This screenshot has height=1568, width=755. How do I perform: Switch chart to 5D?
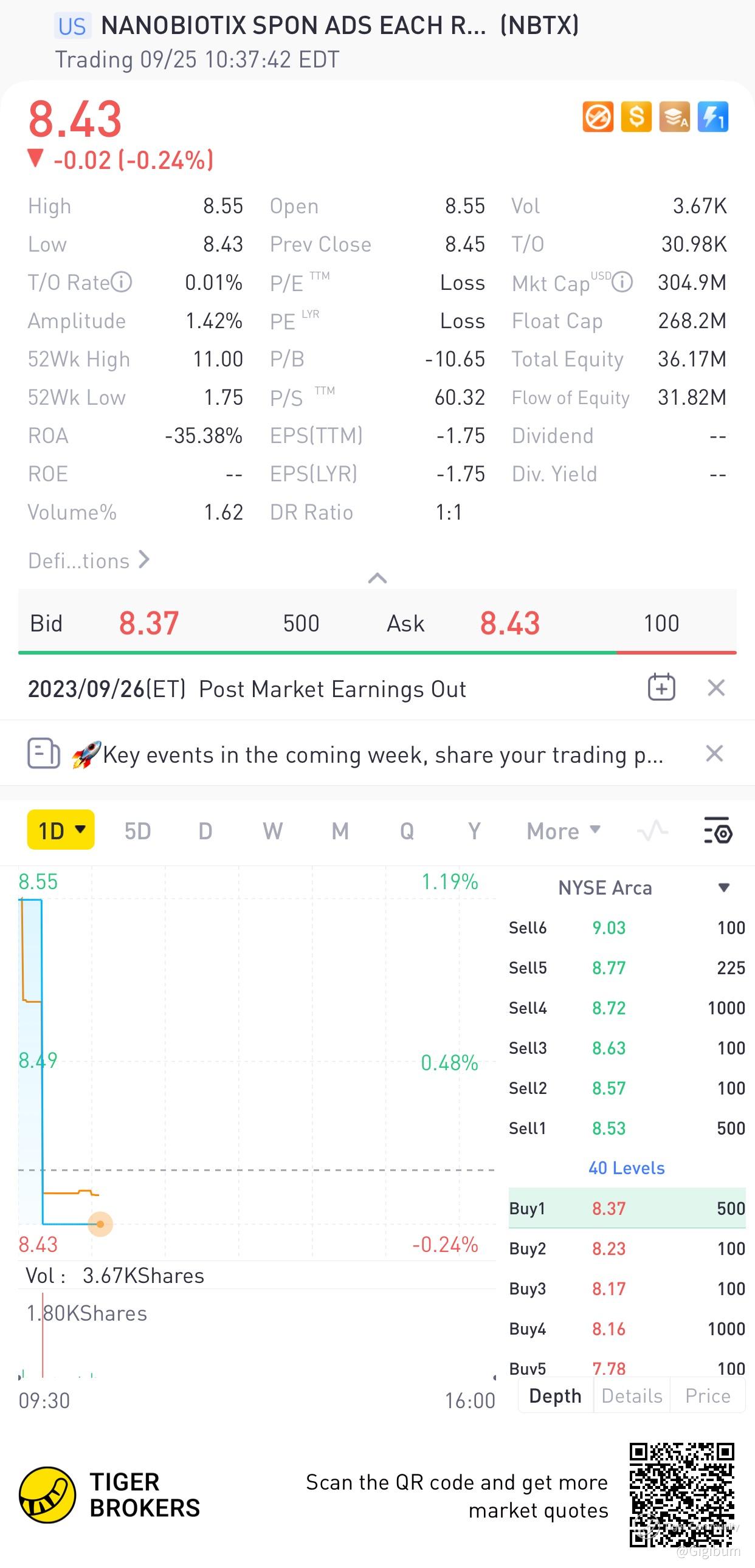[x=137, y=831]
